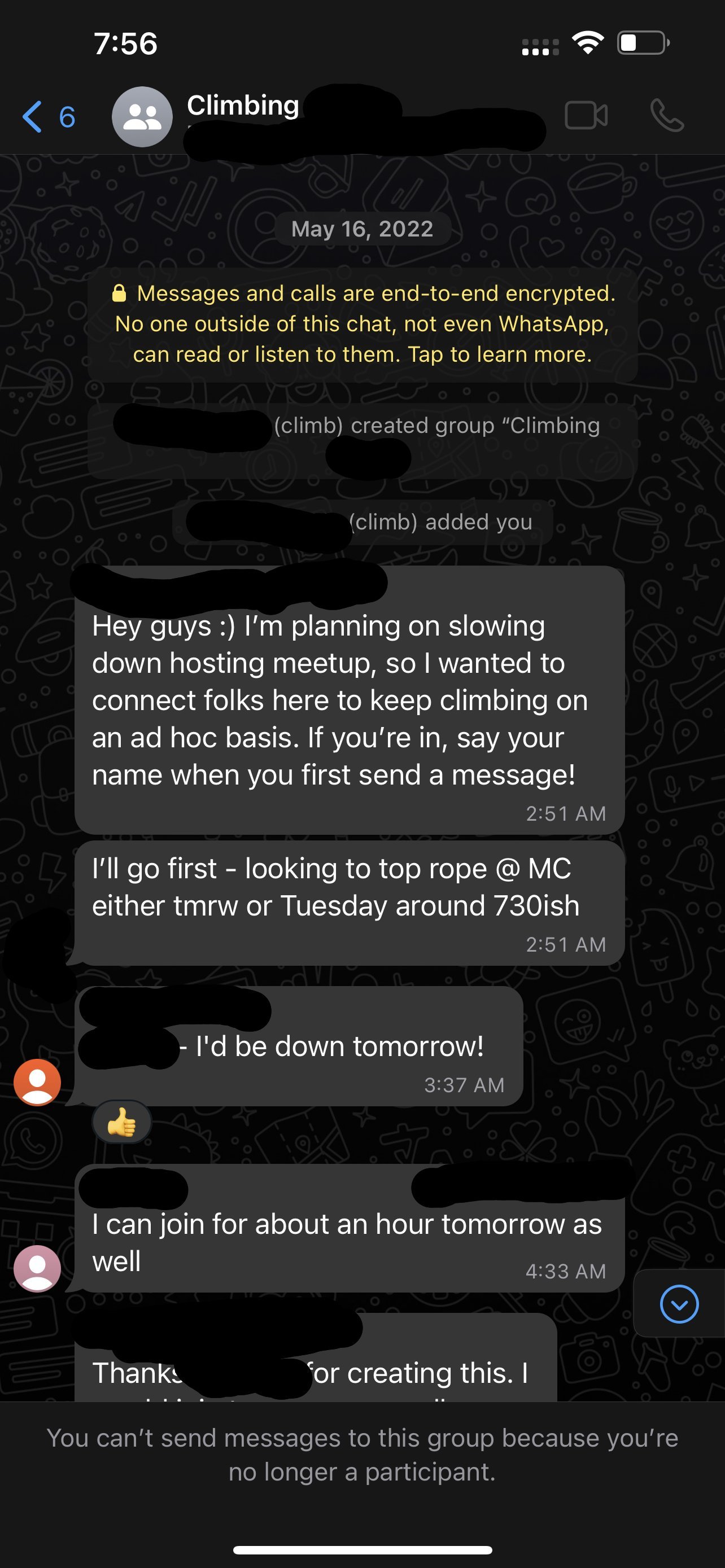Viewport: 725px width, 1568px height.
Task: Jump to latest messages with down arrow
Action: [679, 1304]
